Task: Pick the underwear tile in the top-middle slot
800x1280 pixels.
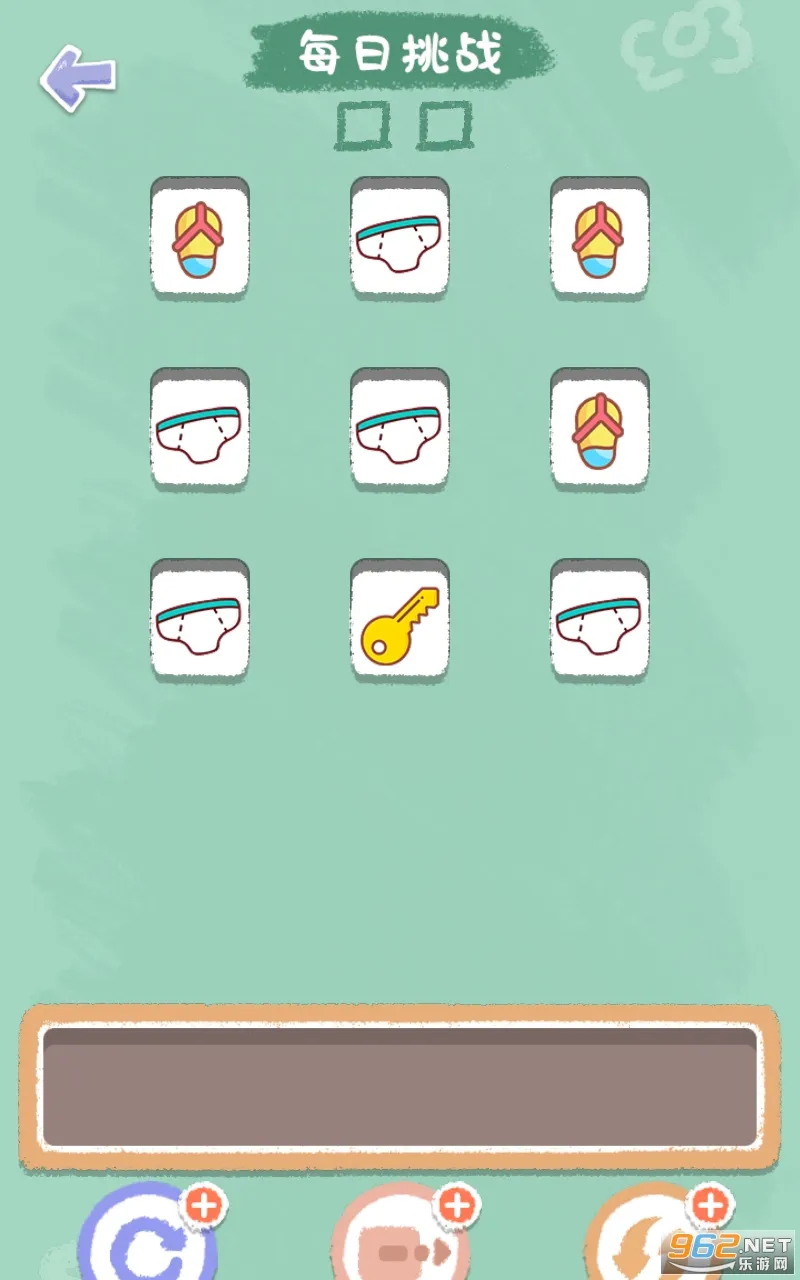Action: [x=399, y=238]
